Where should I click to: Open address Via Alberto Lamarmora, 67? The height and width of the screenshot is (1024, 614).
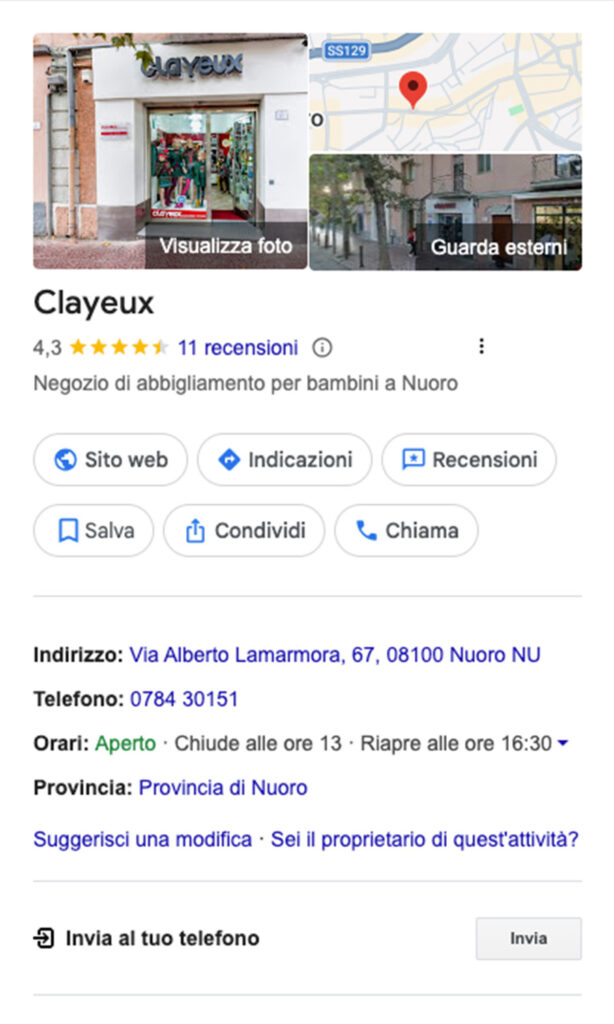(335, 655)
